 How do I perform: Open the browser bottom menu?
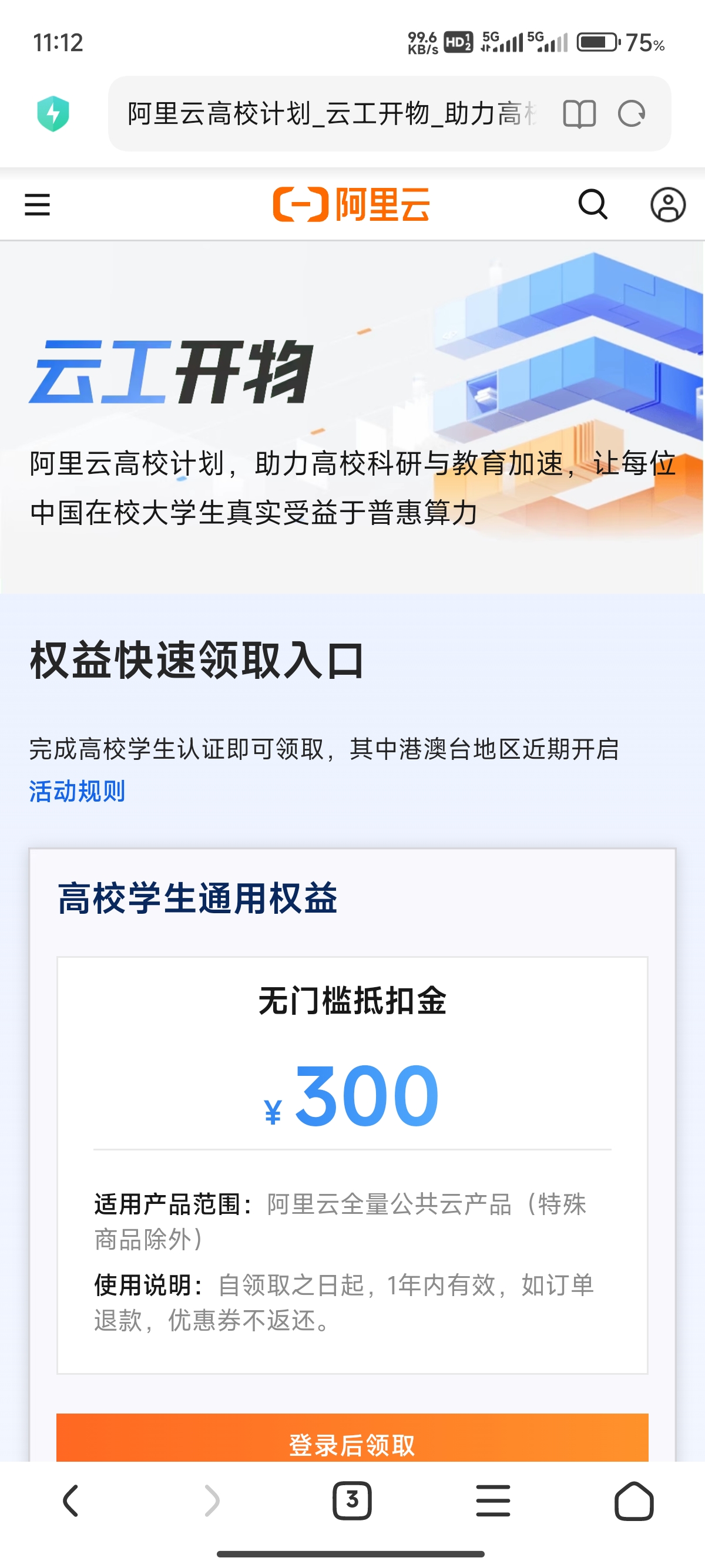[492, 1501]
